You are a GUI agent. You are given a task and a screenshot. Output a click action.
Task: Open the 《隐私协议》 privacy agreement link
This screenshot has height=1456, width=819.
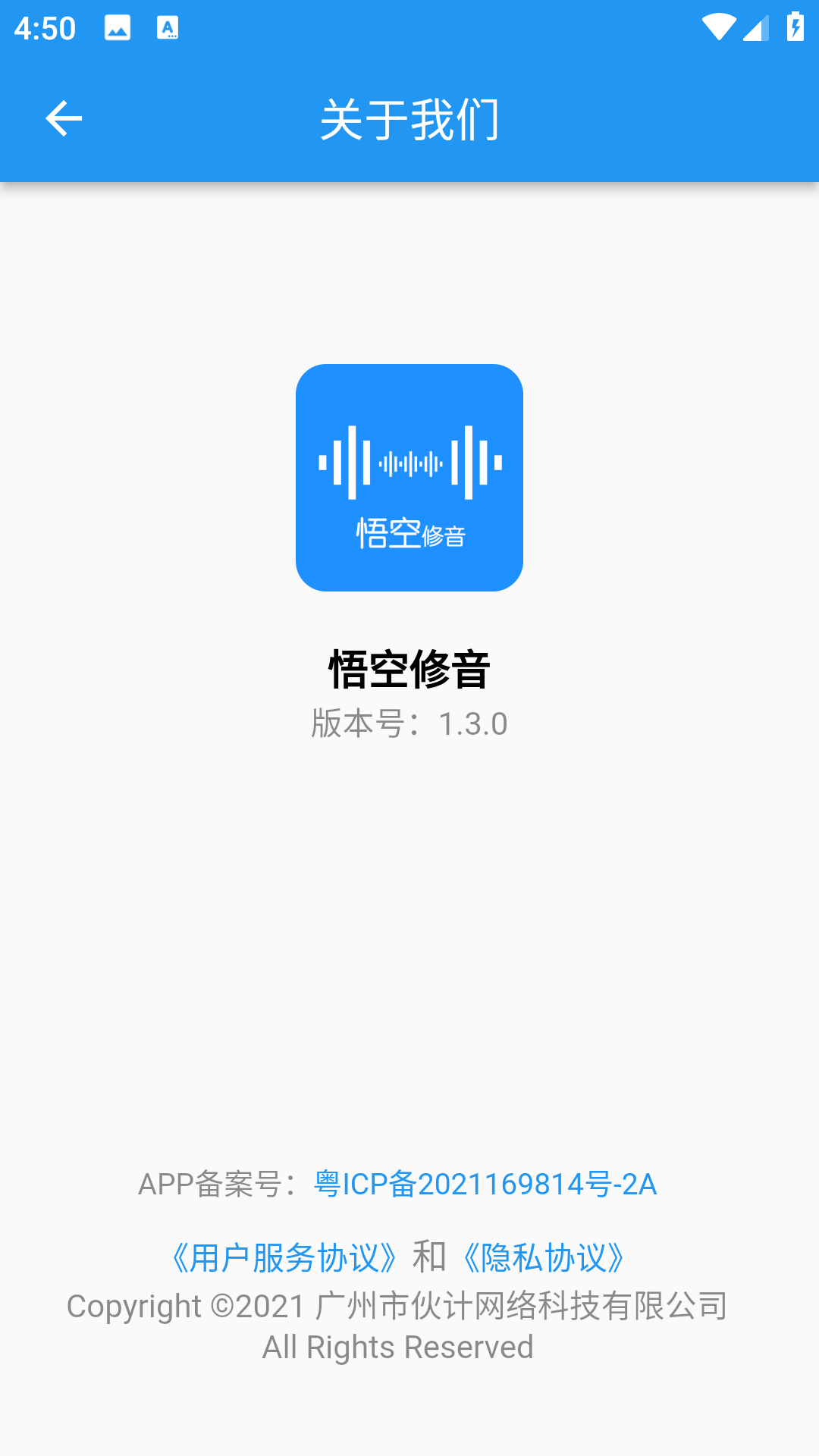pos(544,1257)
